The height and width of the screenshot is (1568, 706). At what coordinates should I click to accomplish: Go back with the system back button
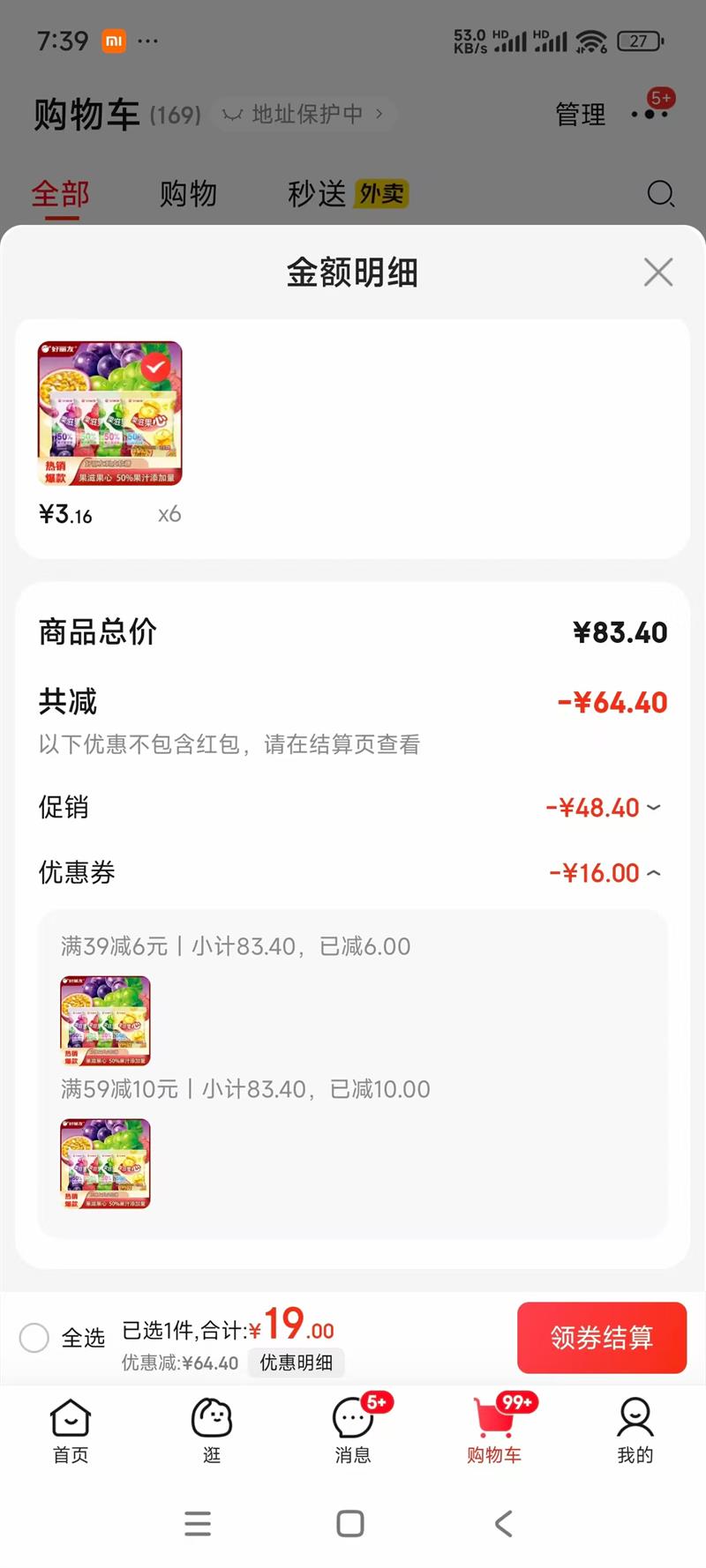[x=504, y=1523]
